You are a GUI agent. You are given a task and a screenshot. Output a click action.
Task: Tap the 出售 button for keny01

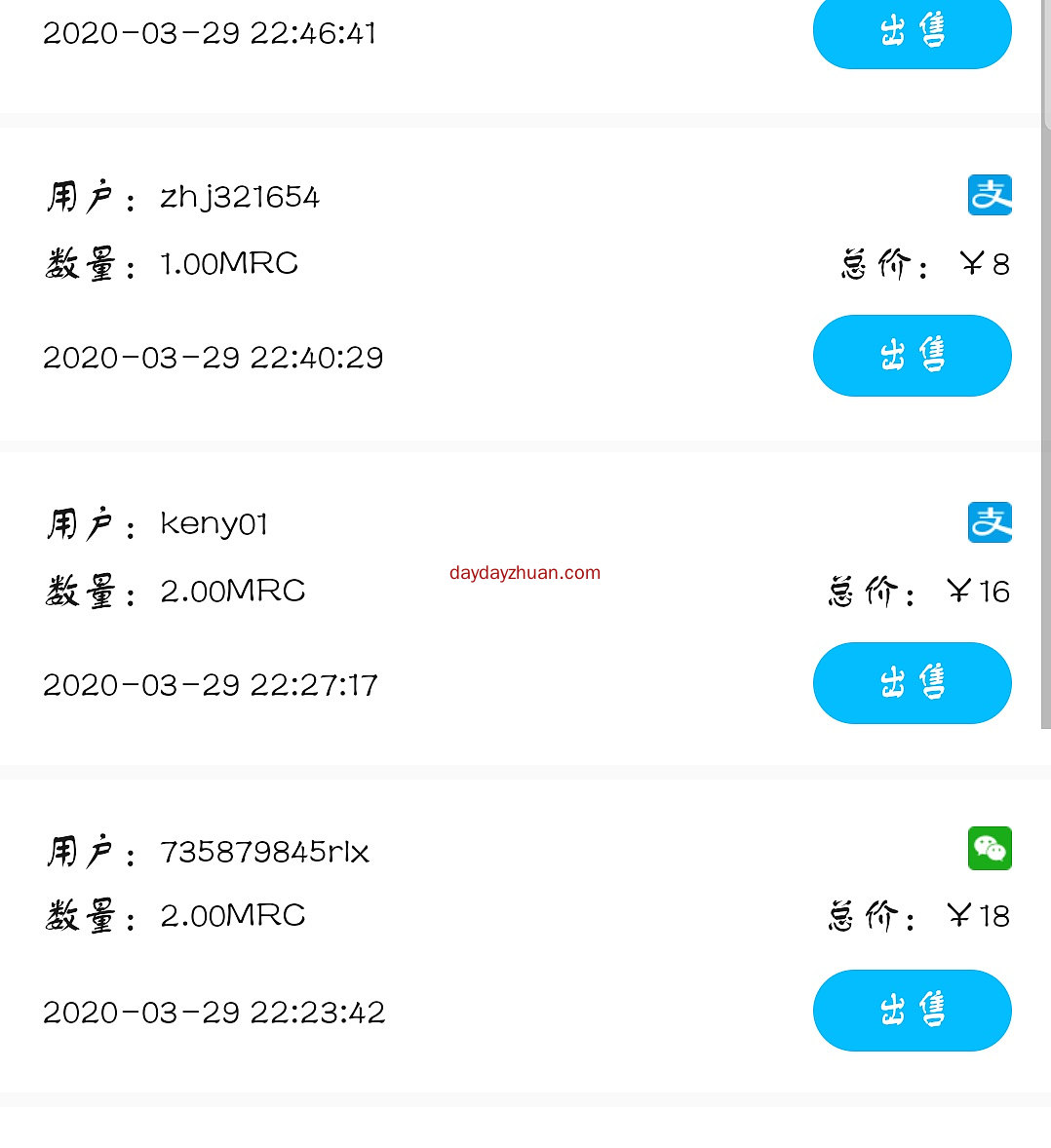(912, 683)
